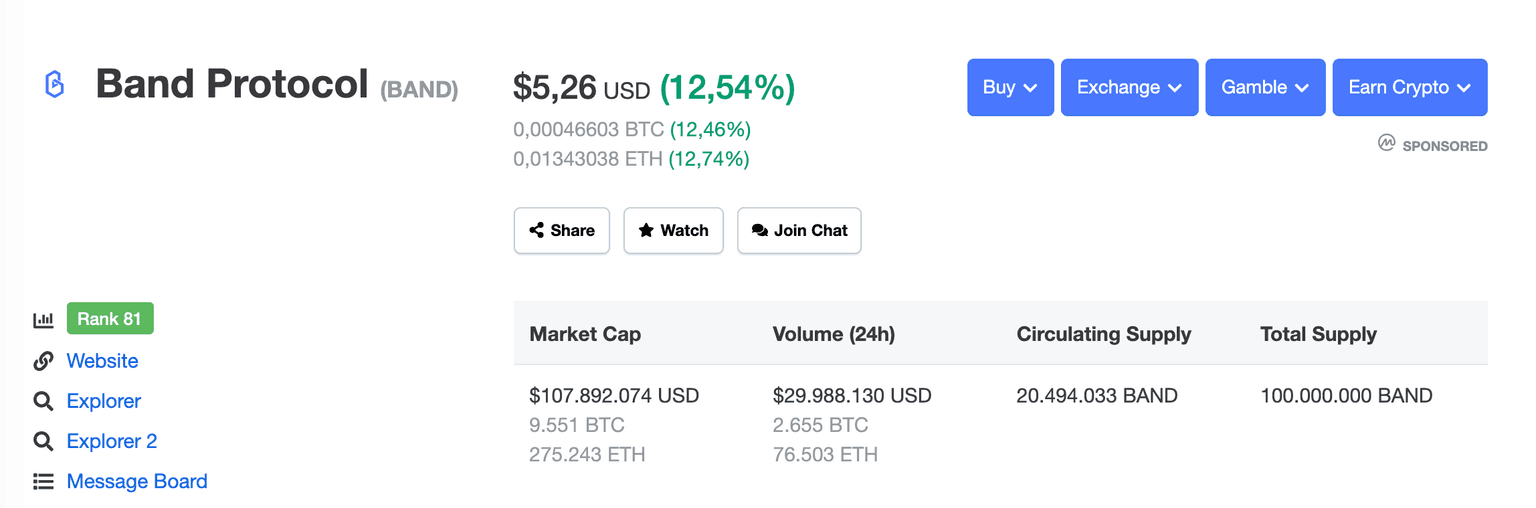Open the Explorer link
Image resolution: width=1536 pixels, height=508 pixels.
(103, 401)
